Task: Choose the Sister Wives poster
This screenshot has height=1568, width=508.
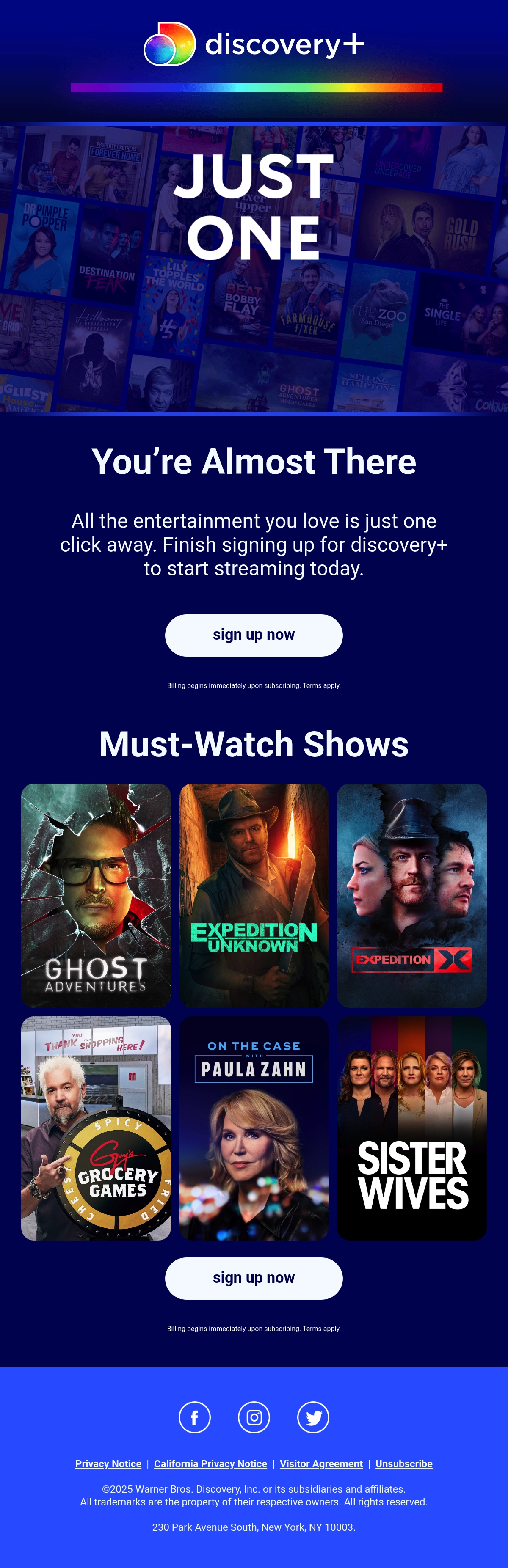Action: (412, 1128)
